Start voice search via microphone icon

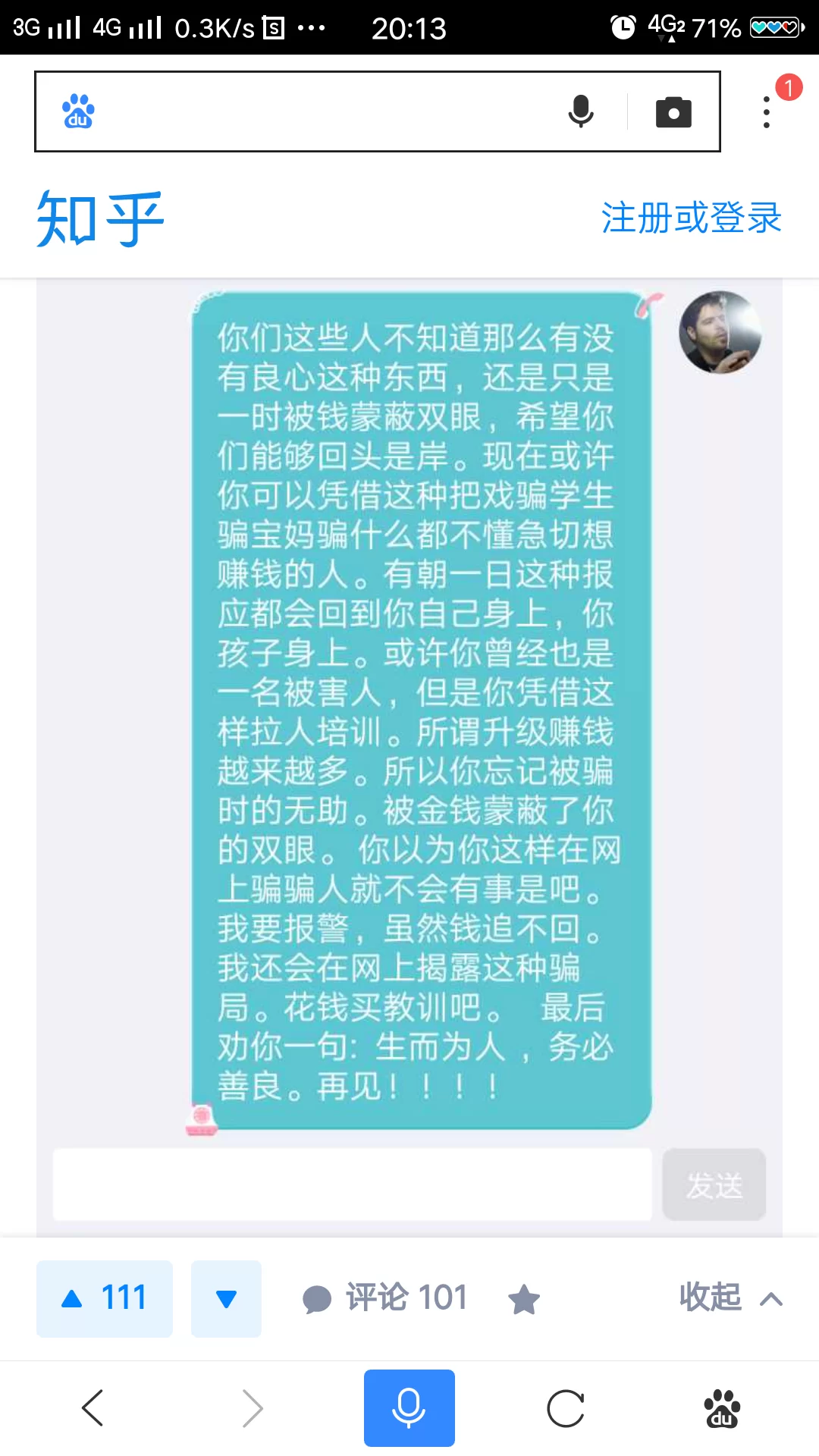pyautogui.click(x=581, y=111)
